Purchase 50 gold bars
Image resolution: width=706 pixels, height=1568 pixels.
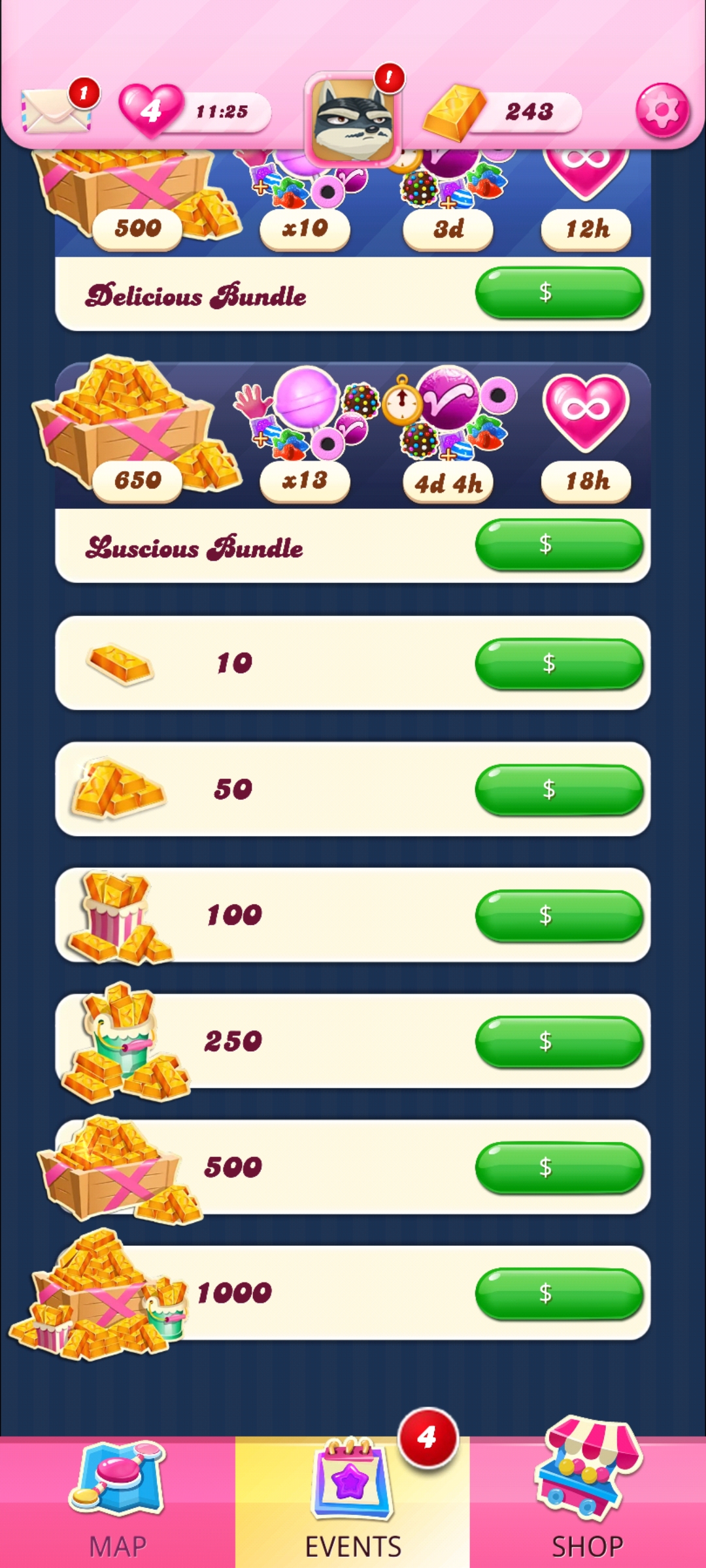click(559, 789)
